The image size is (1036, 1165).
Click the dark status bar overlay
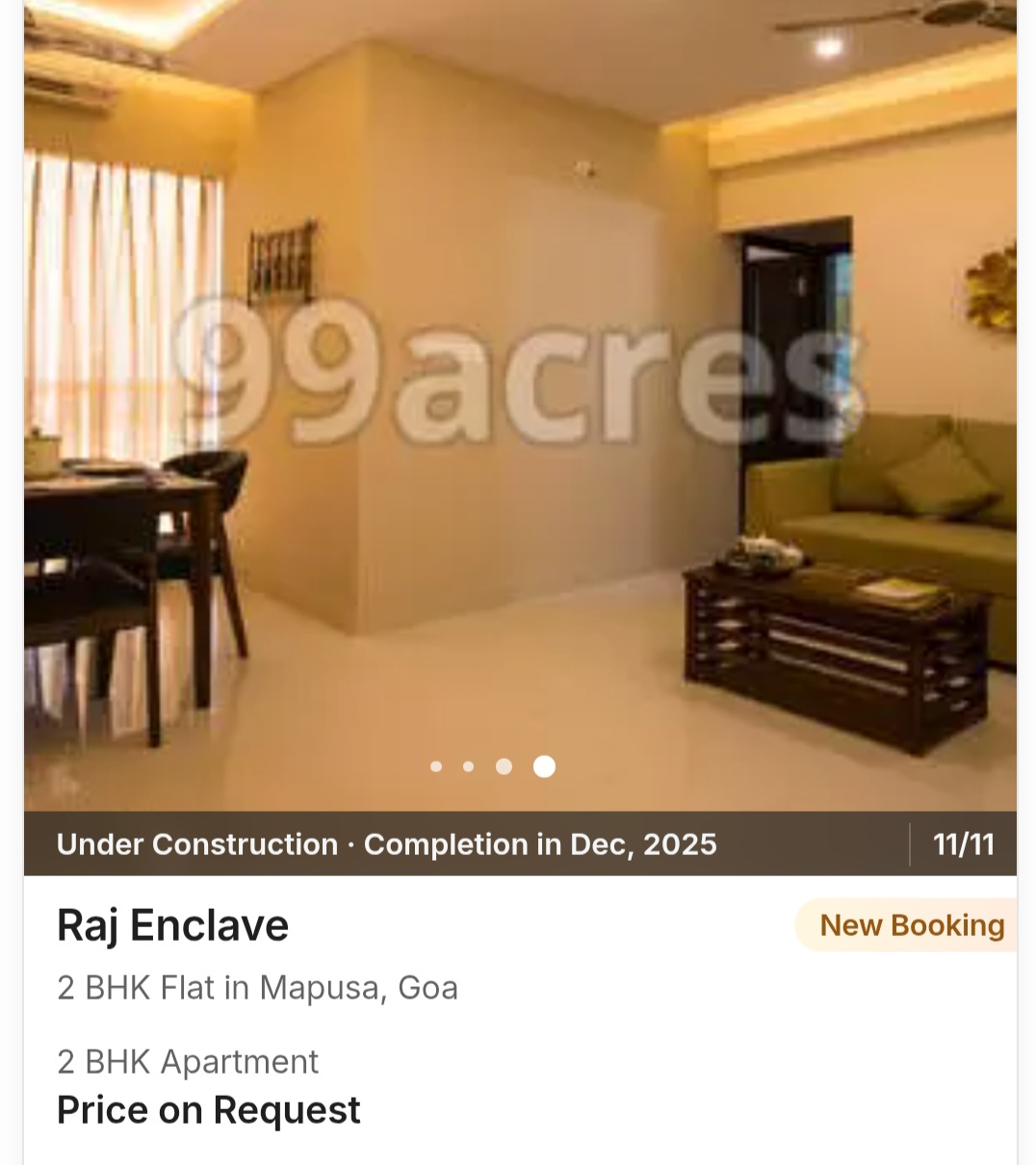520,844
